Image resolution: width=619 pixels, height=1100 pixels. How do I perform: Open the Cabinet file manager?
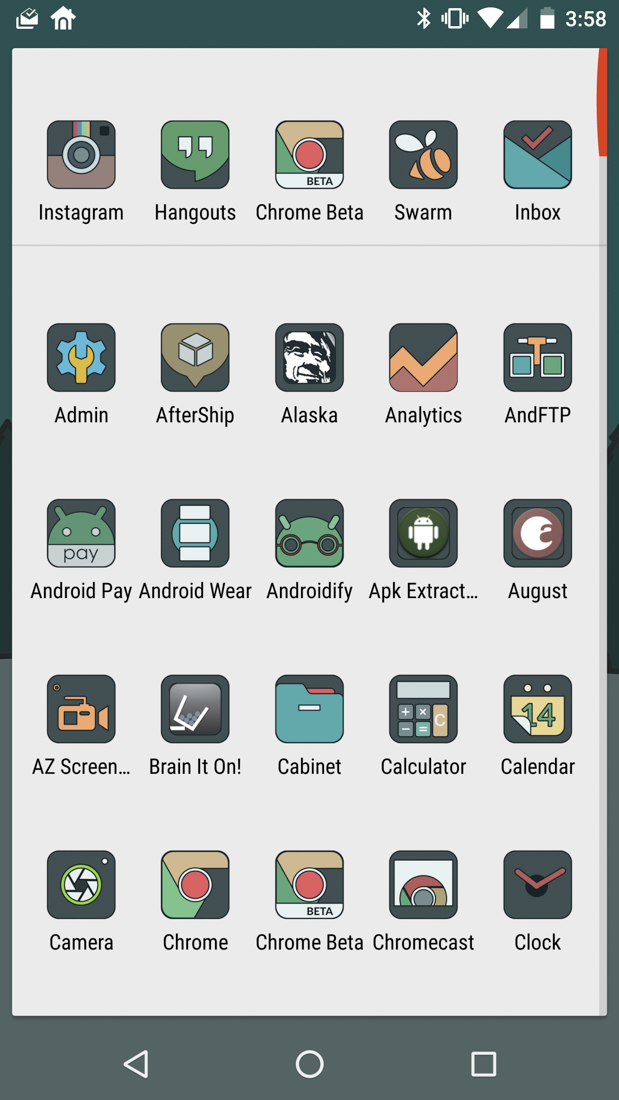309,710
